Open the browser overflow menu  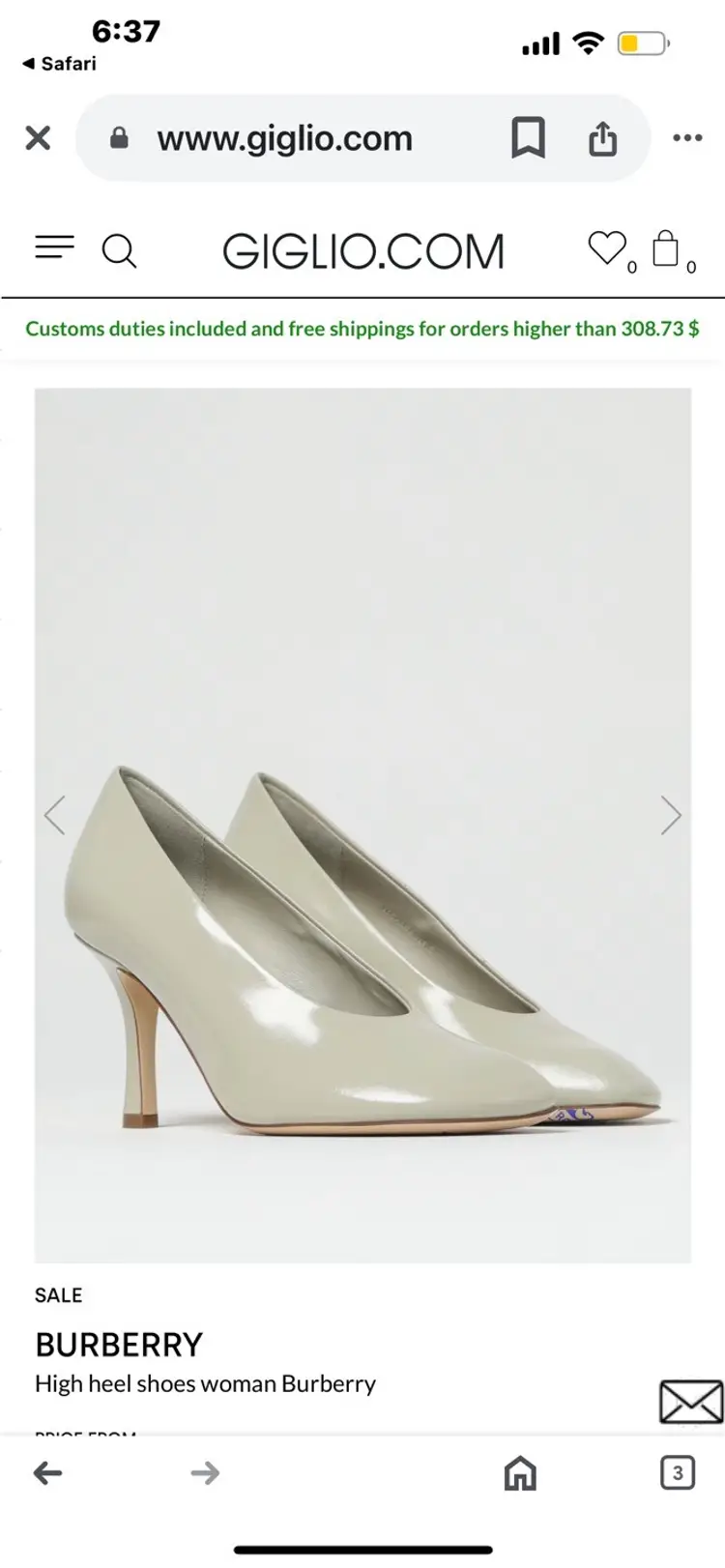687,138
